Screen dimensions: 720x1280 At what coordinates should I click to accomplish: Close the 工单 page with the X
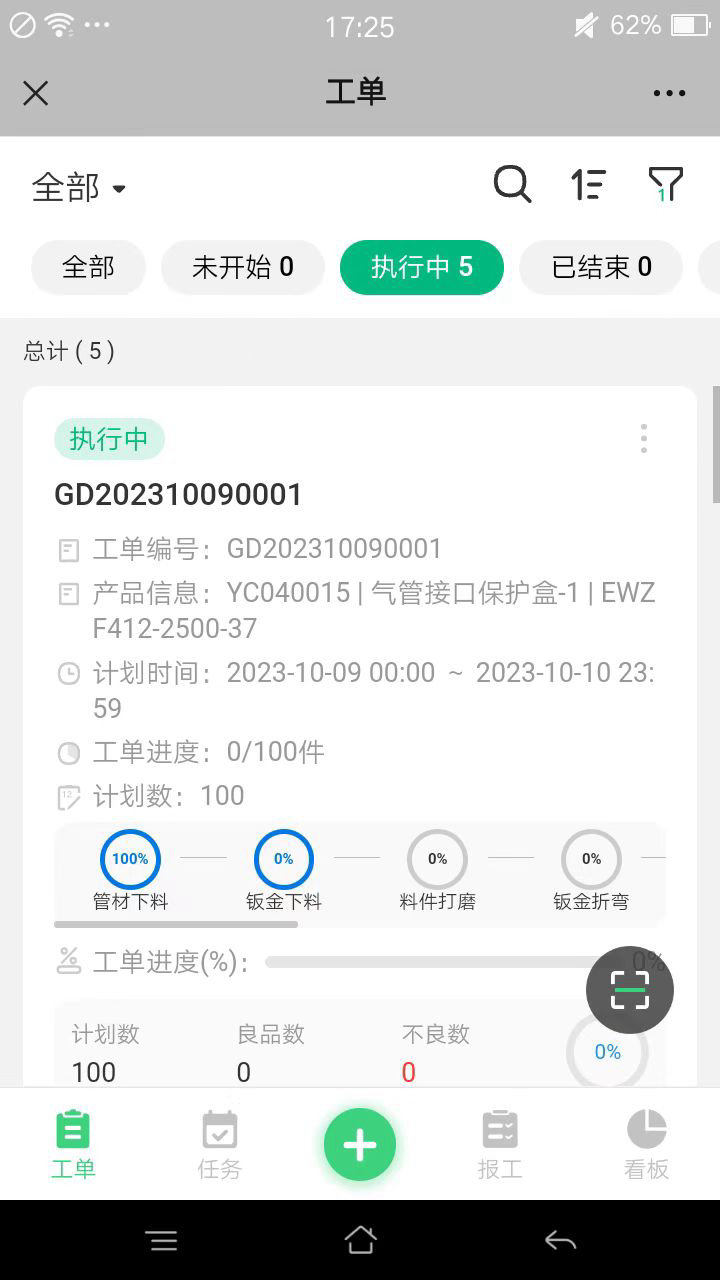36,93
